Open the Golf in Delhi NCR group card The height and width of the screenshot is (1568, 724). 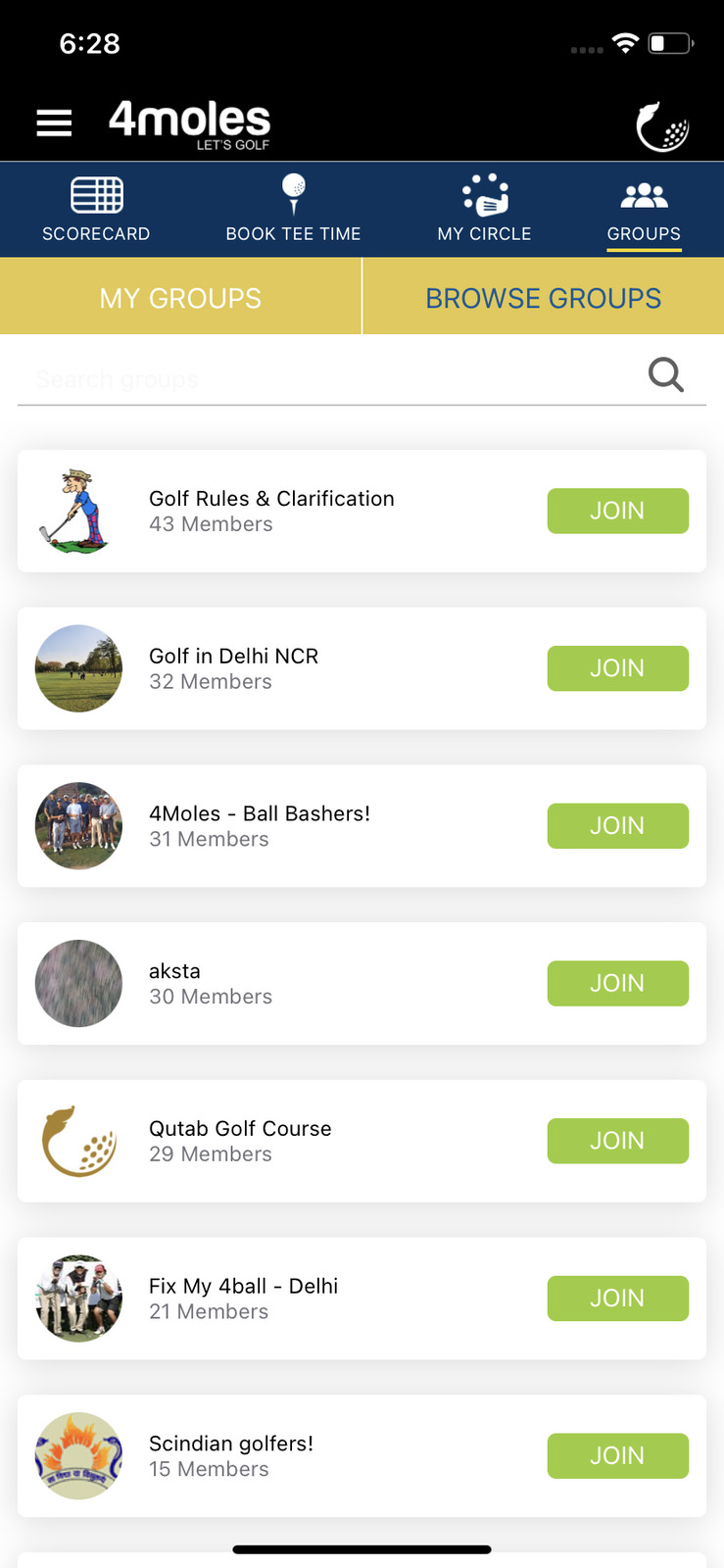[x=294, y=668]
